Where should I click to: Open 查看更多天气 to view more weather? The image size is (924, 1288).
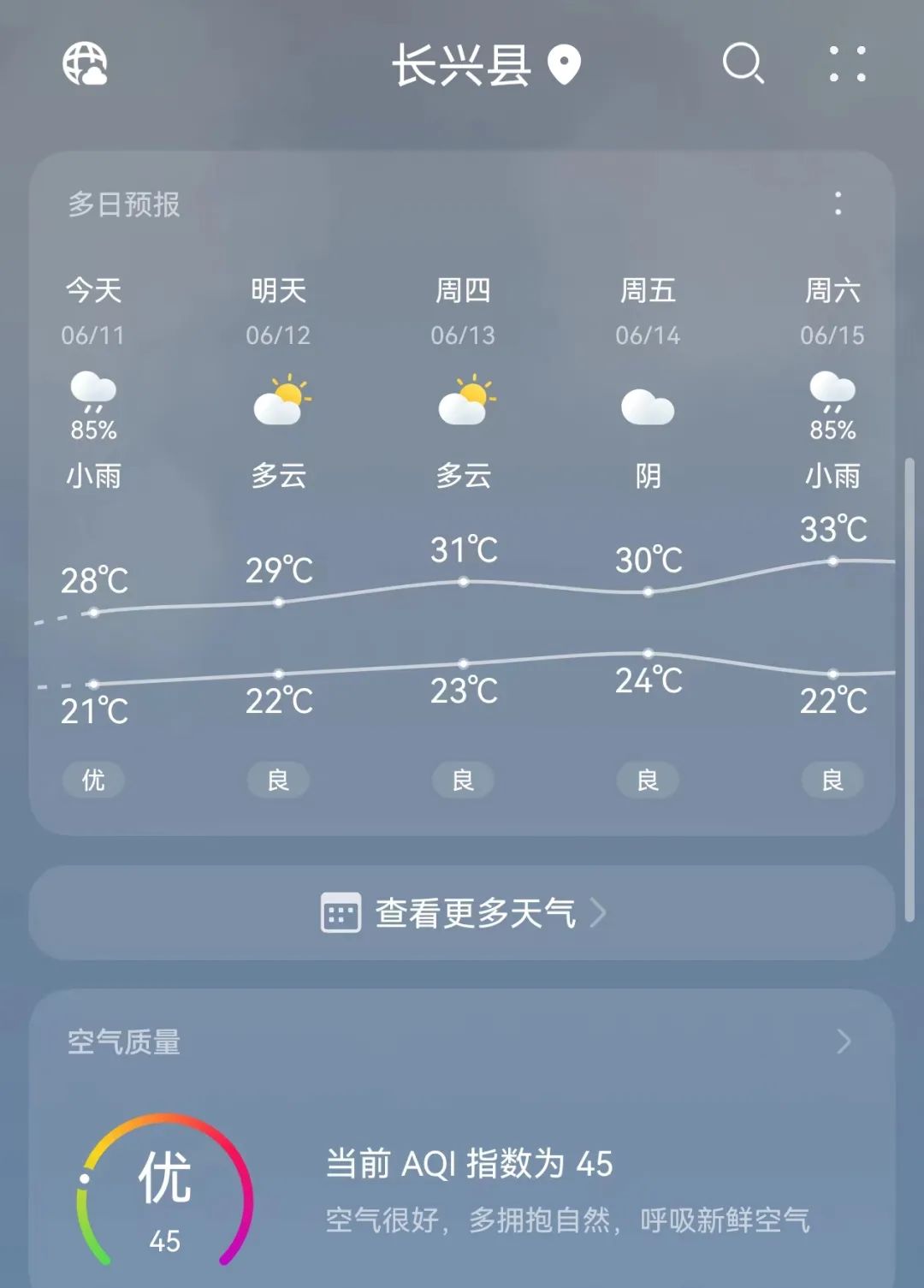[x=472, y=912]
